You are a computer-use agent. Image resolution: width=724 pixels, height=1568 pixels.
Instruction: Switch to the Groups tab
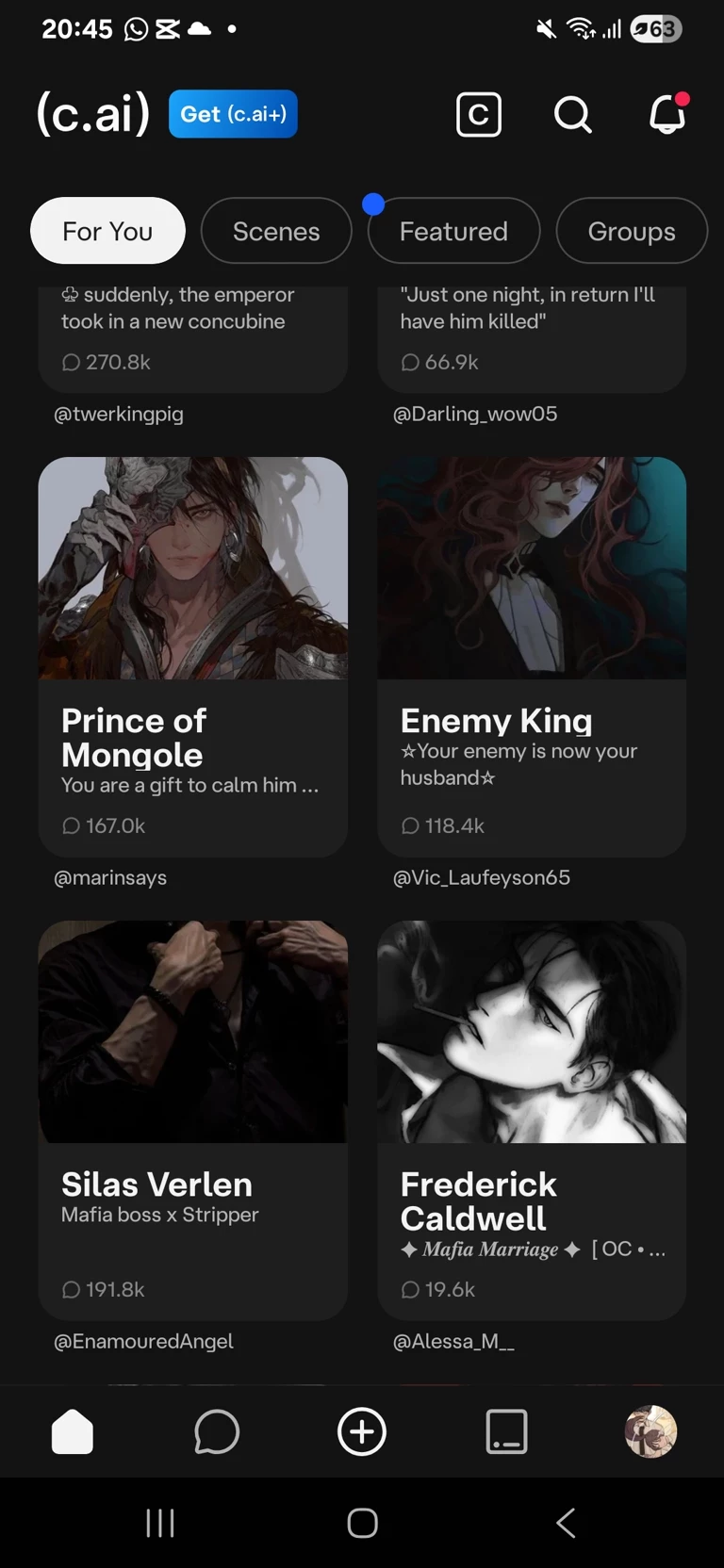631,231
